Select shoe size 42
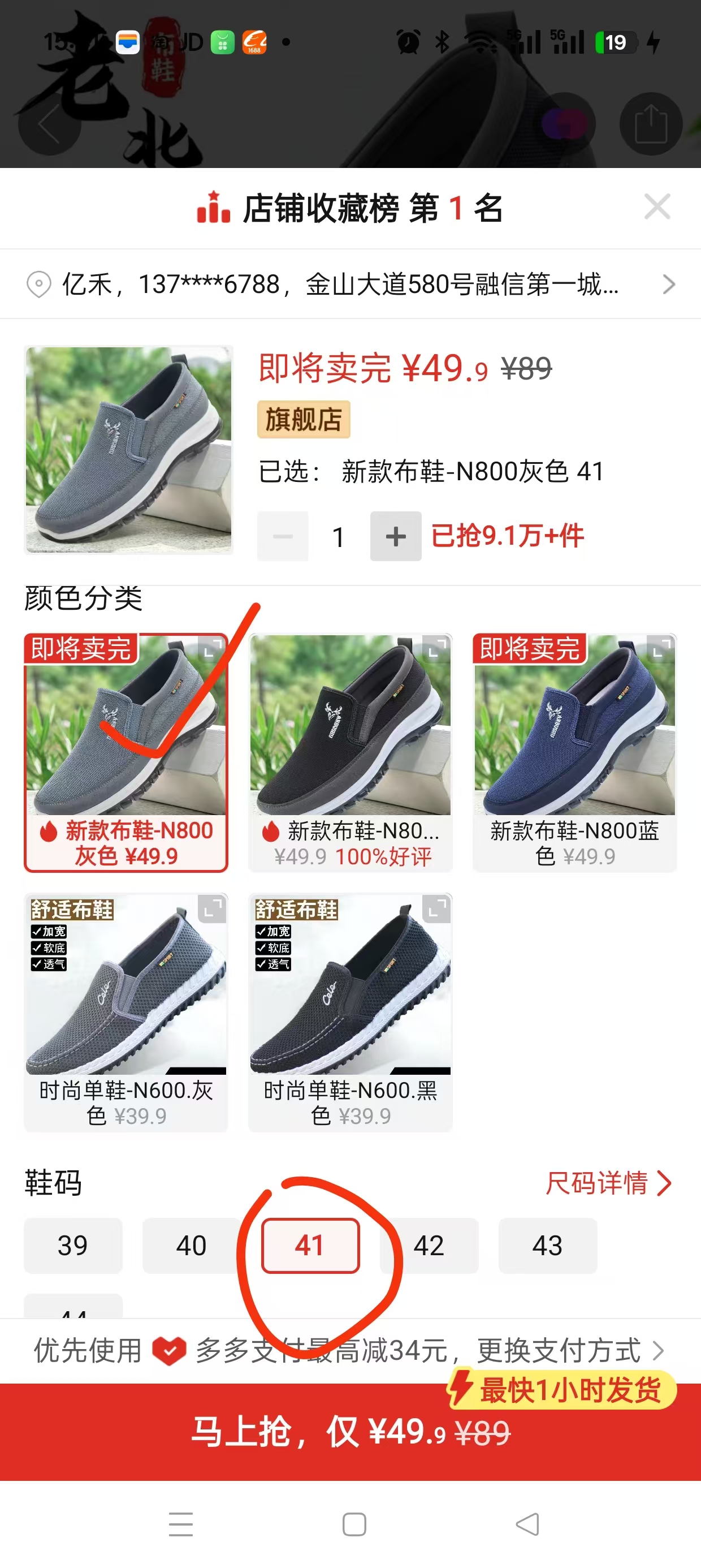Viewport: 701px width, 1568px height. click(x=429, y=1246)
